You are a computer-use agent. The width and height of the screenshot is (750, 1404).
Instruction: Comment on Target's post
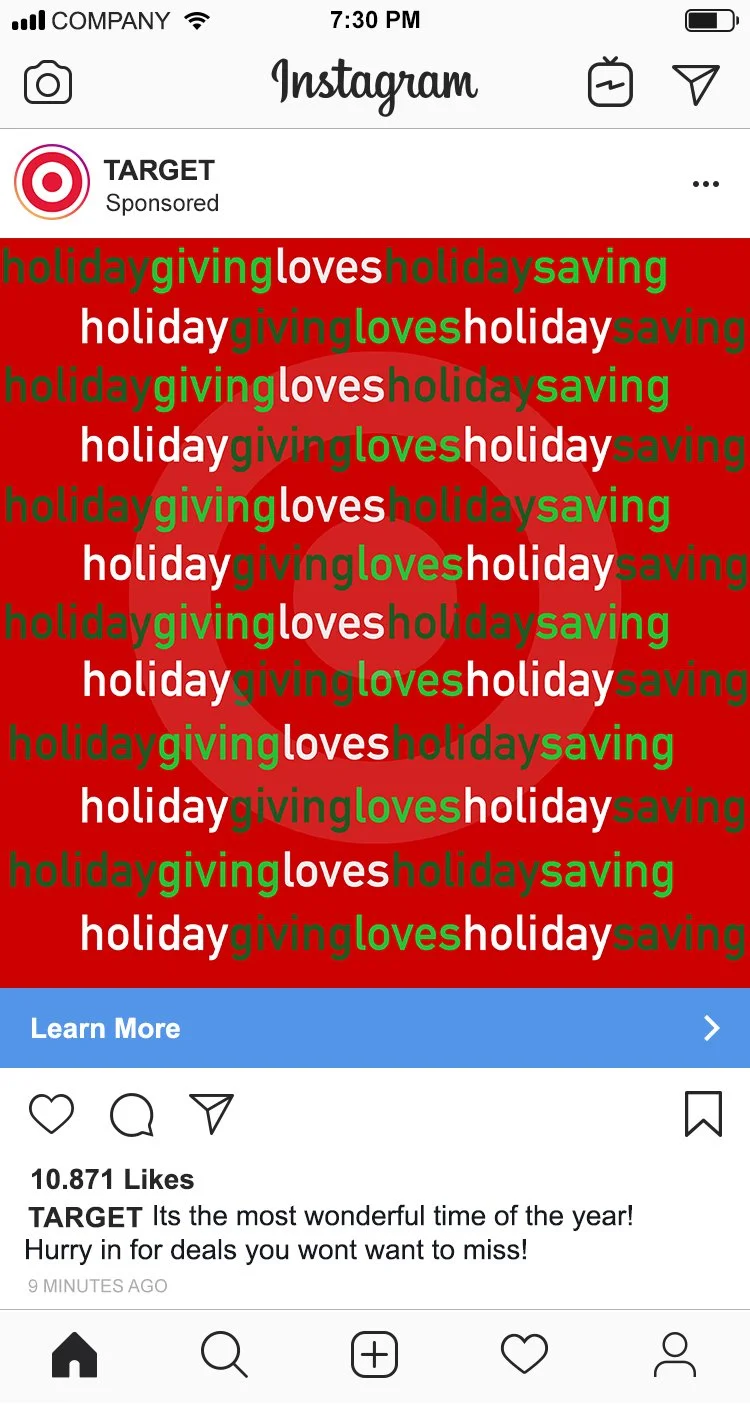(132, 1115)
